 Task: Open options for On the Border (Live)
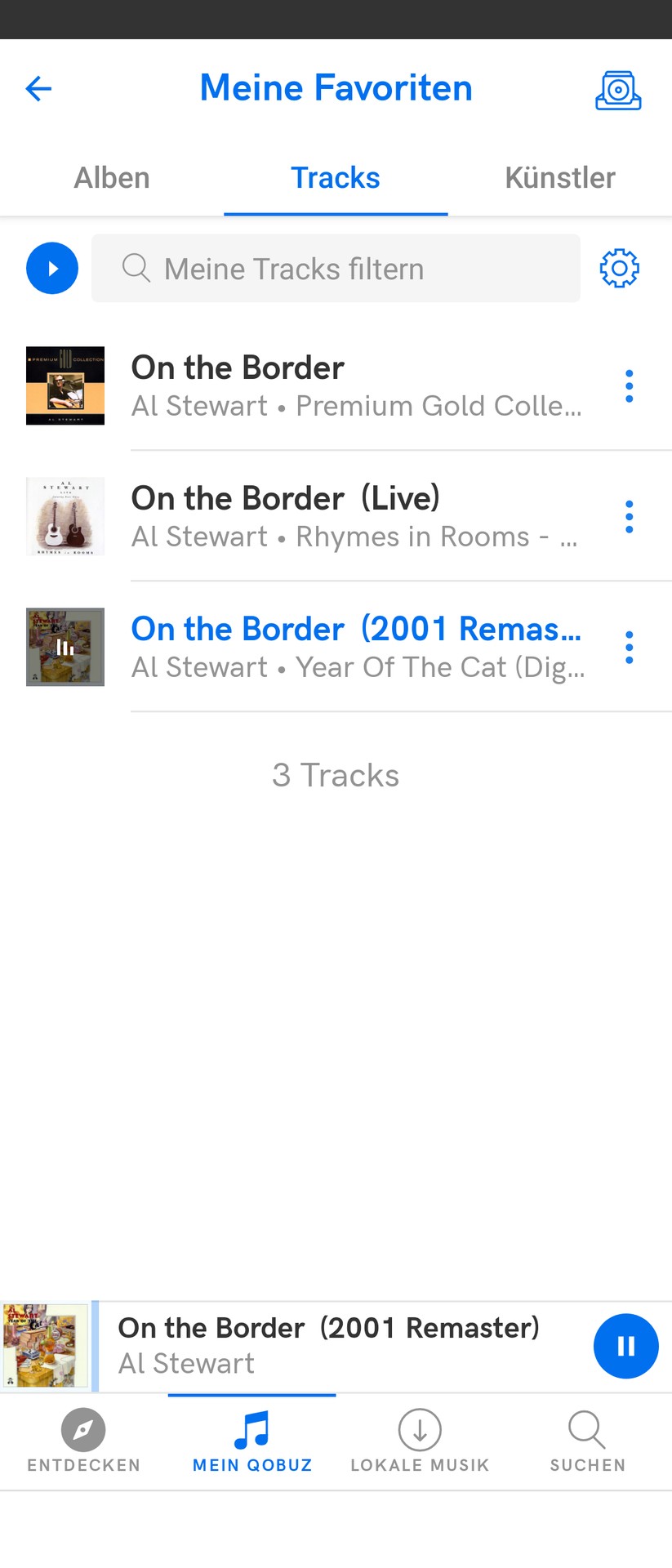tap(629, 516)
